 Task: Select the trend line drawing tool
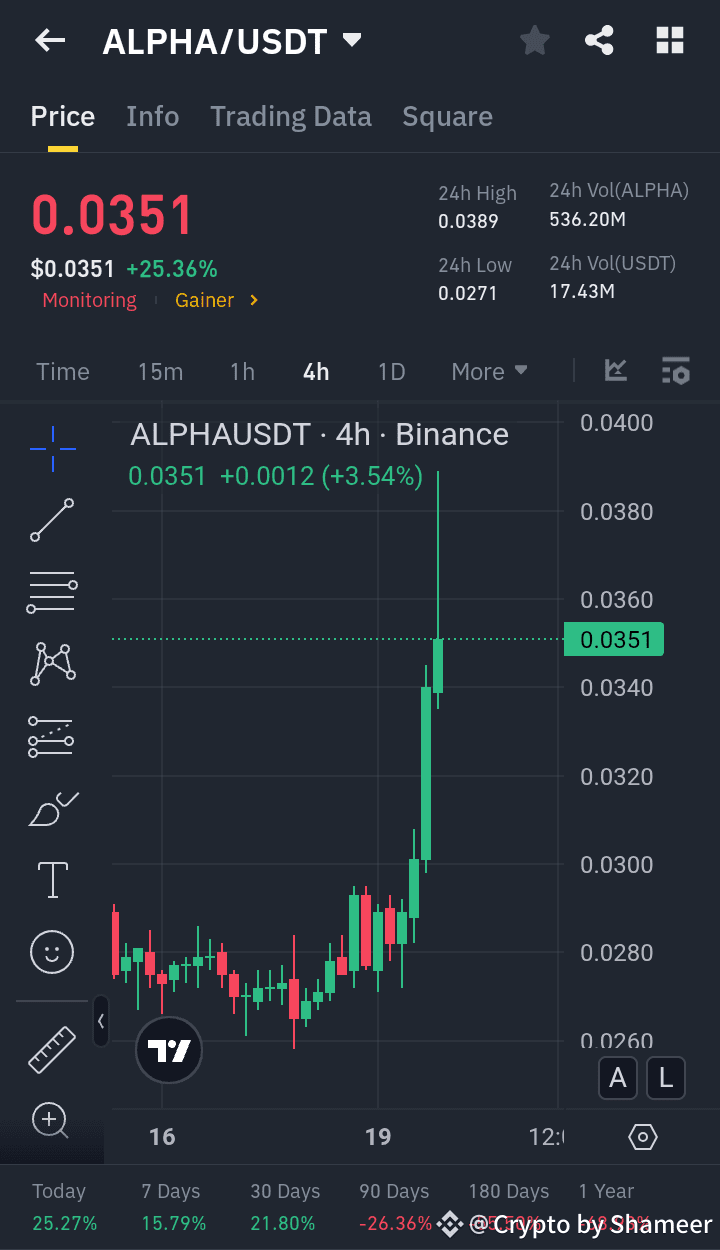(51, 520)
